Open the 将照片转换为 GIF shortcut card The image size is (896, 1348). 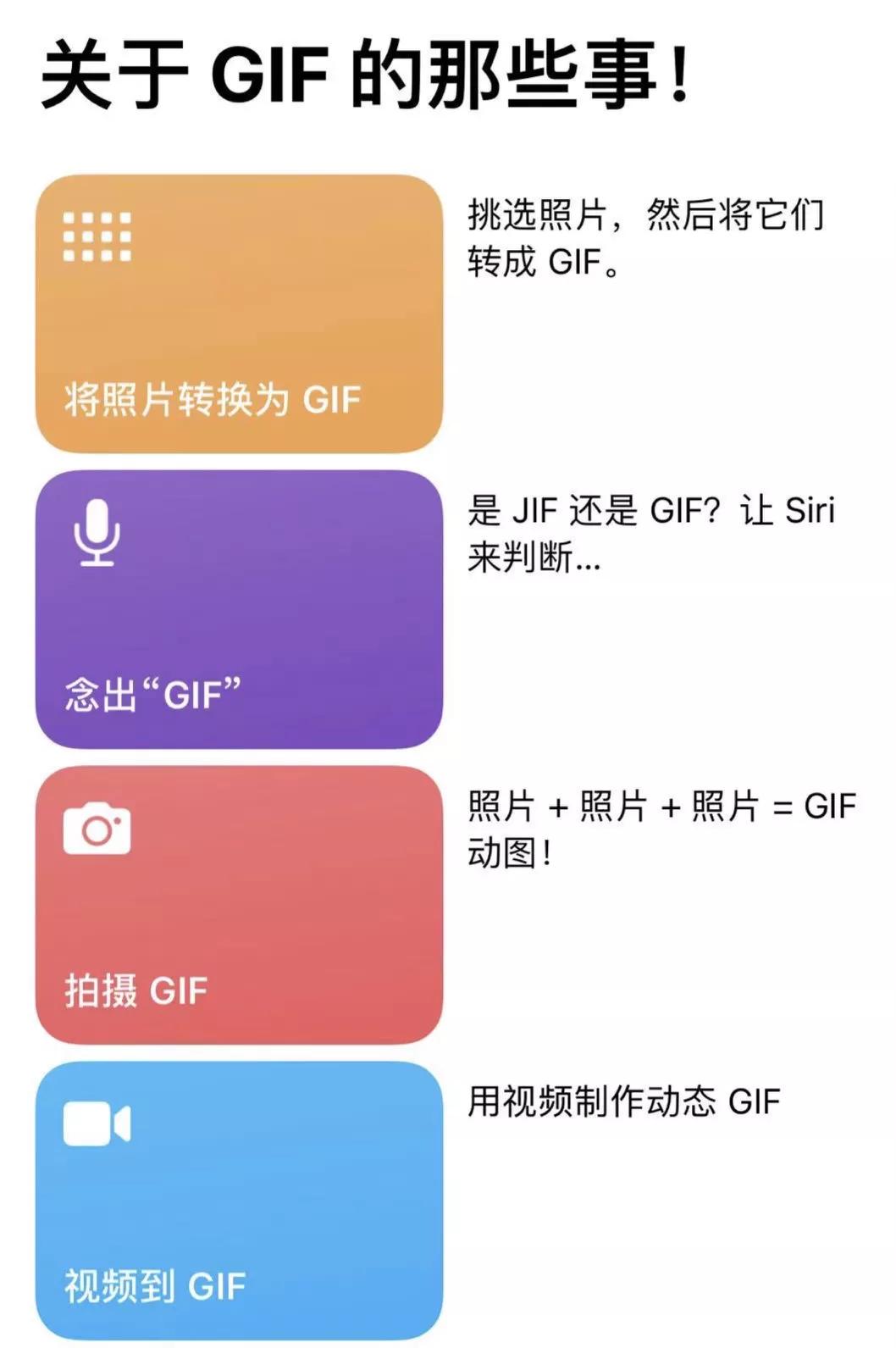pos(239,313)
